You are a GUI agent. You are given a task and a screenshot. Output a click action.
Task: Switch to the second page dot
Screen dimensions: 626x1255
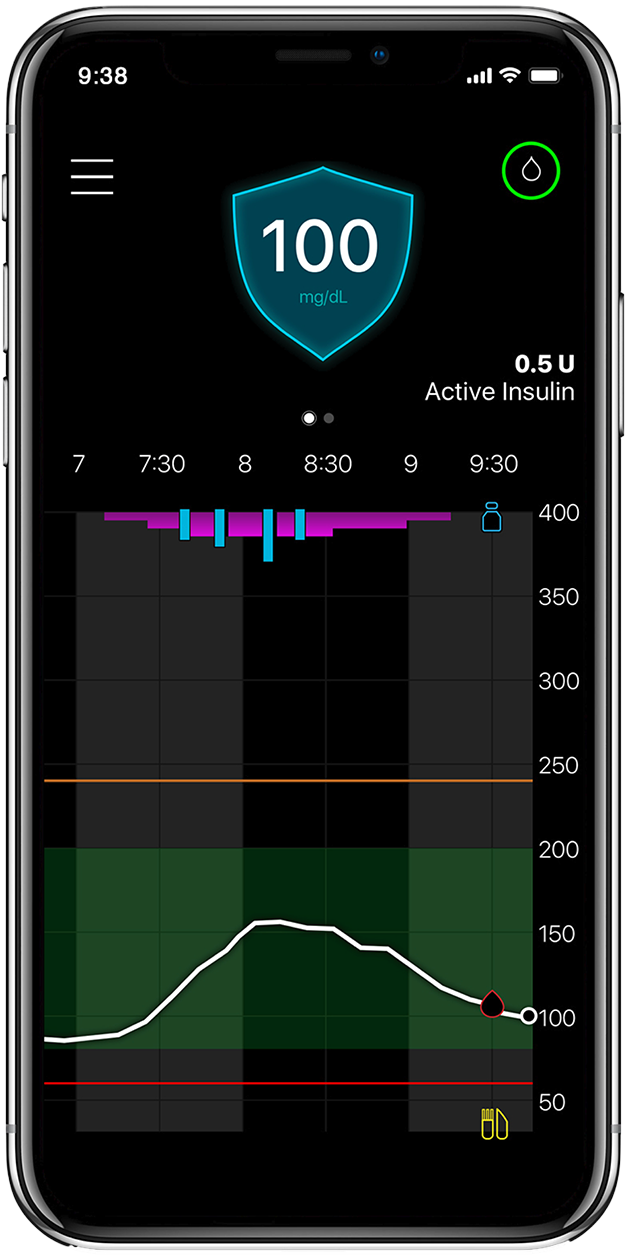330,418
